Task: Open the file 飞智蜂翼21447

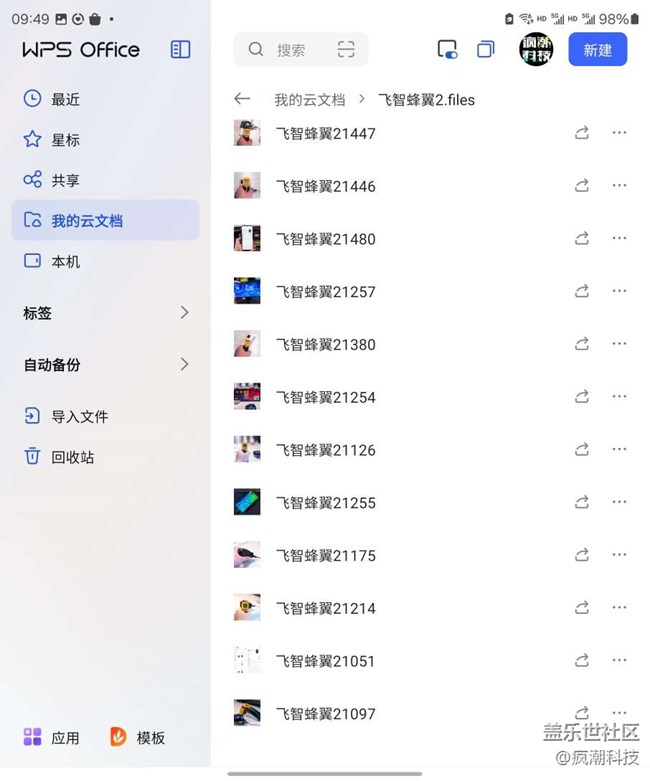Action: click(325, 133)
